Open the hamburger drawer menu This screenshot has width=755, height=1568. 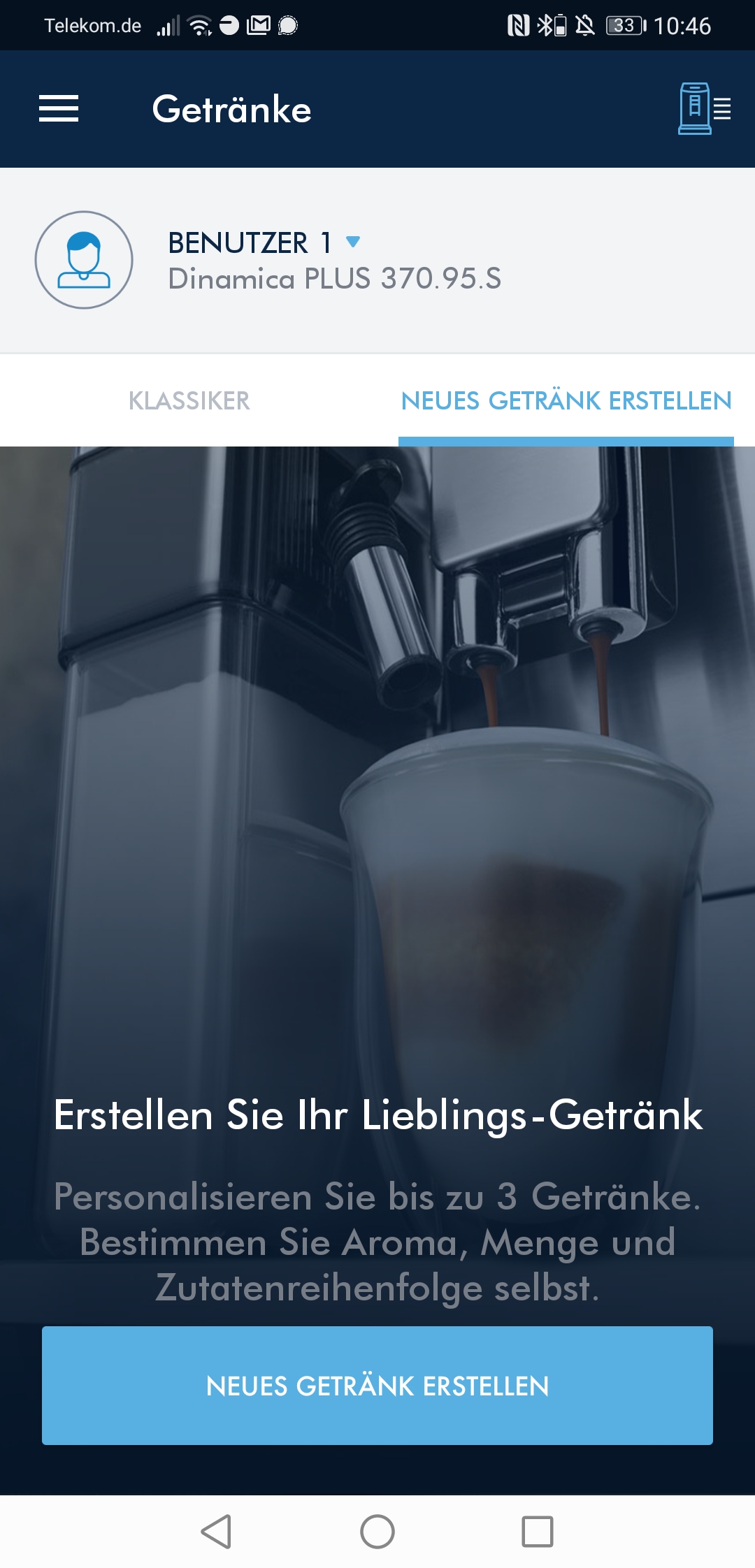pyautogui.click(x=59, y=109)
